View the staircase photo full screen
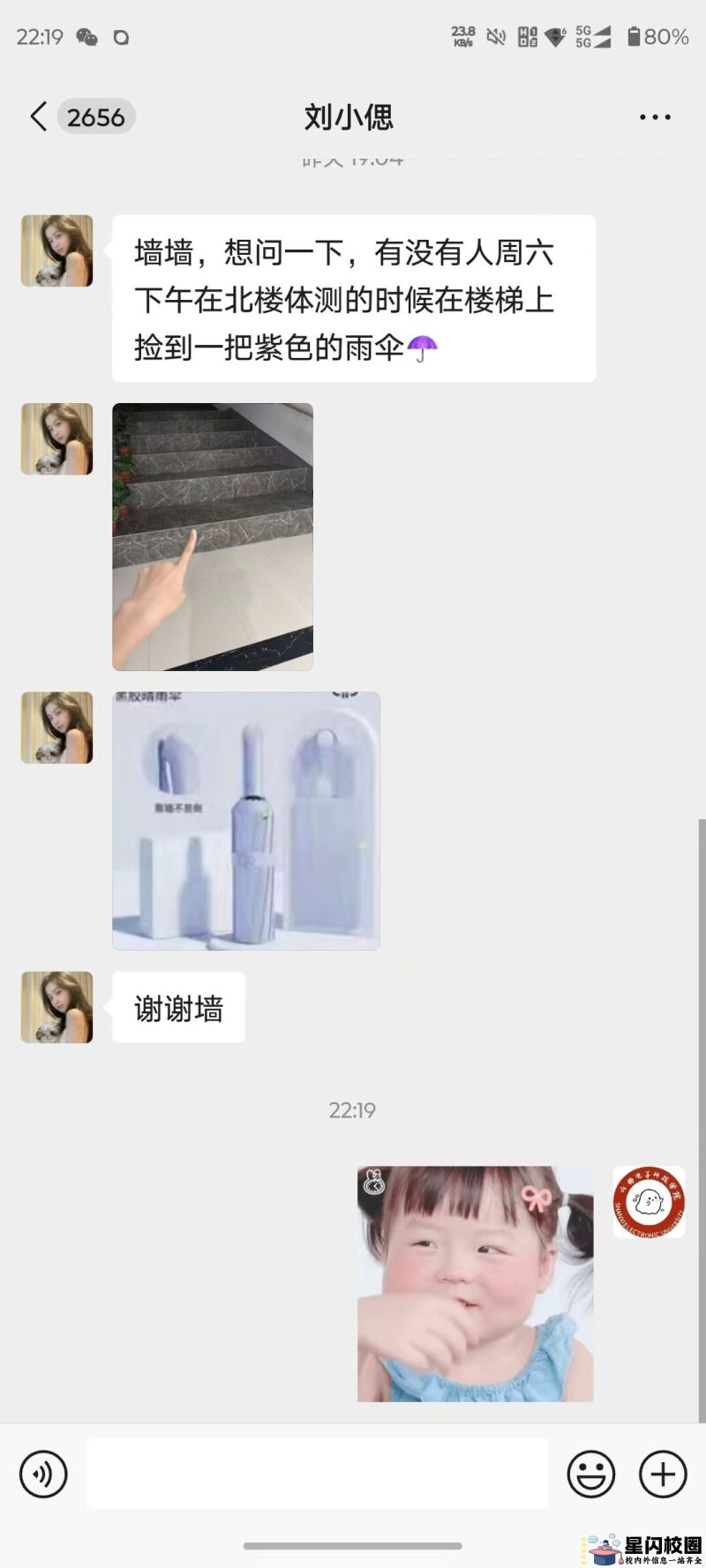Viewport: 706px width, 1568px height. [x=213, y=536]
